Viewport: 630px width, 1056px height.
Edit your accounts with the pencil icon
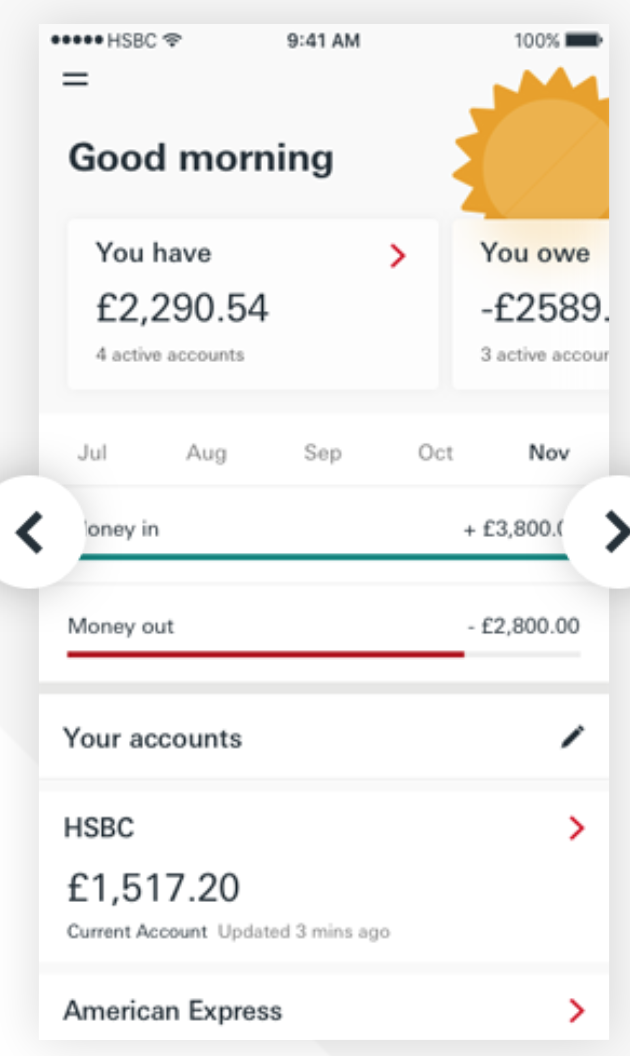[573, 738]
